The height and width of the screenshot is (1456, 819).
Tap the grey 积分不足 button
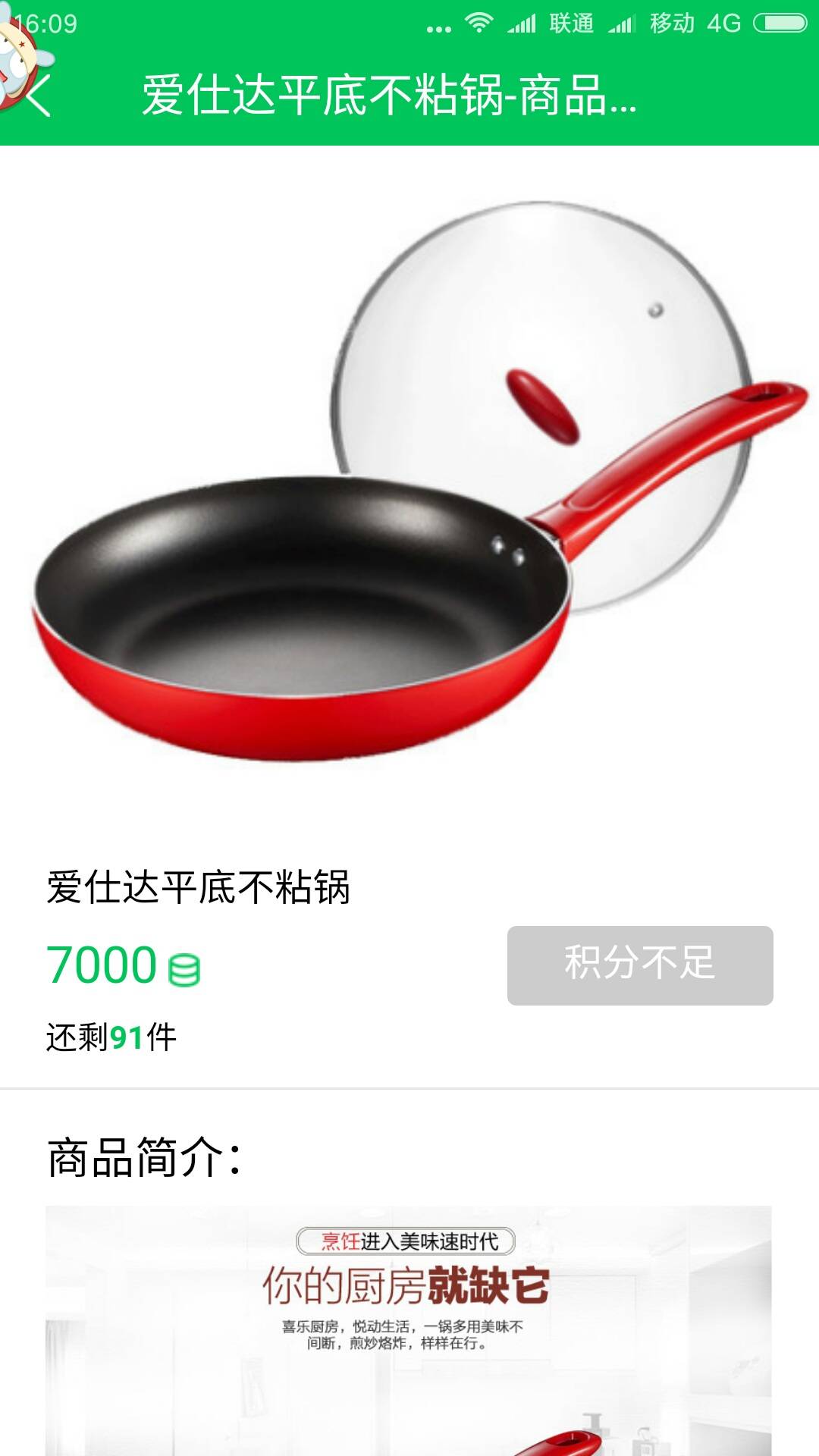coord(639,965)
